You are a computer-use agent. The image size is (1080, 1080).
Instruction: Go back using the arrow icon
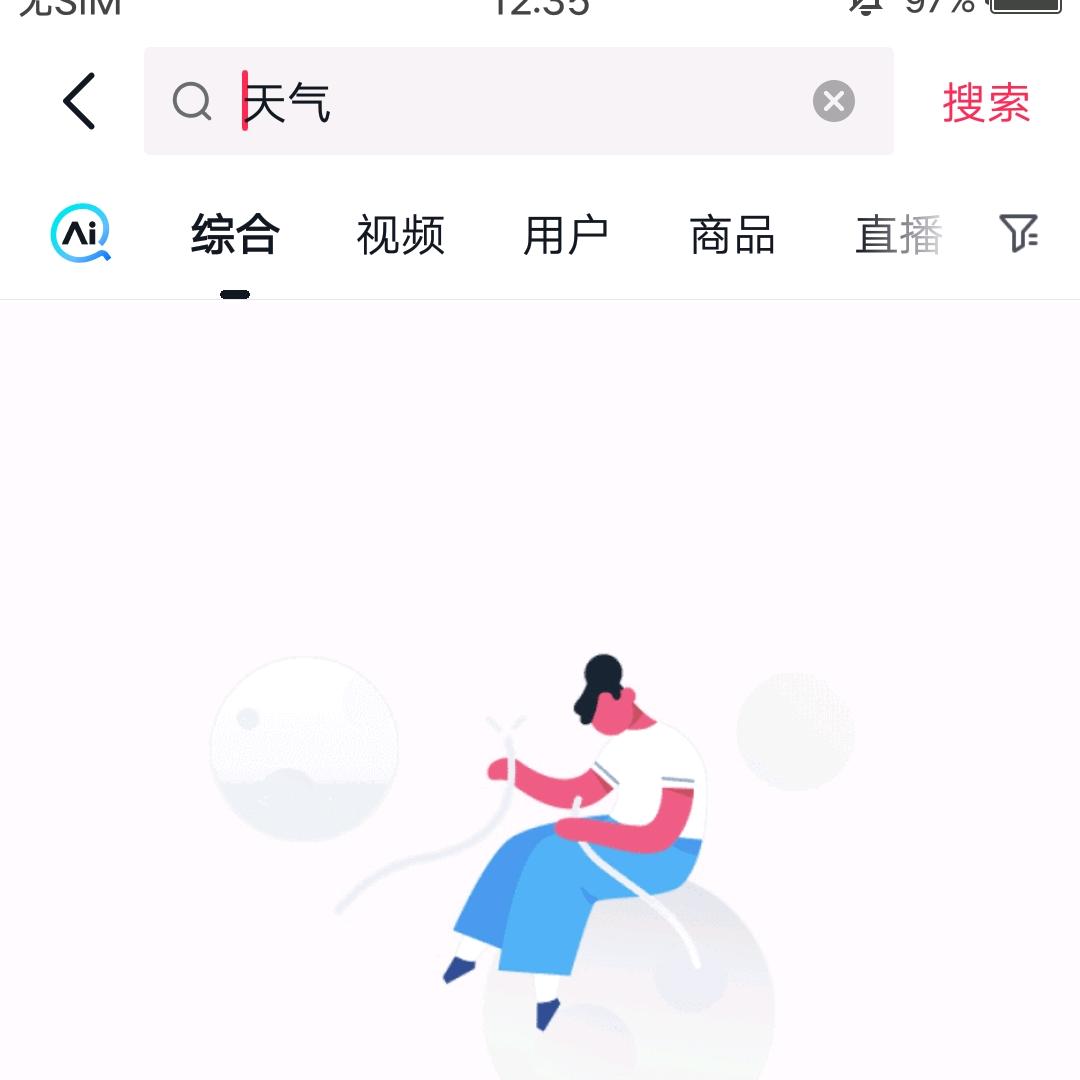coord(79,101)
